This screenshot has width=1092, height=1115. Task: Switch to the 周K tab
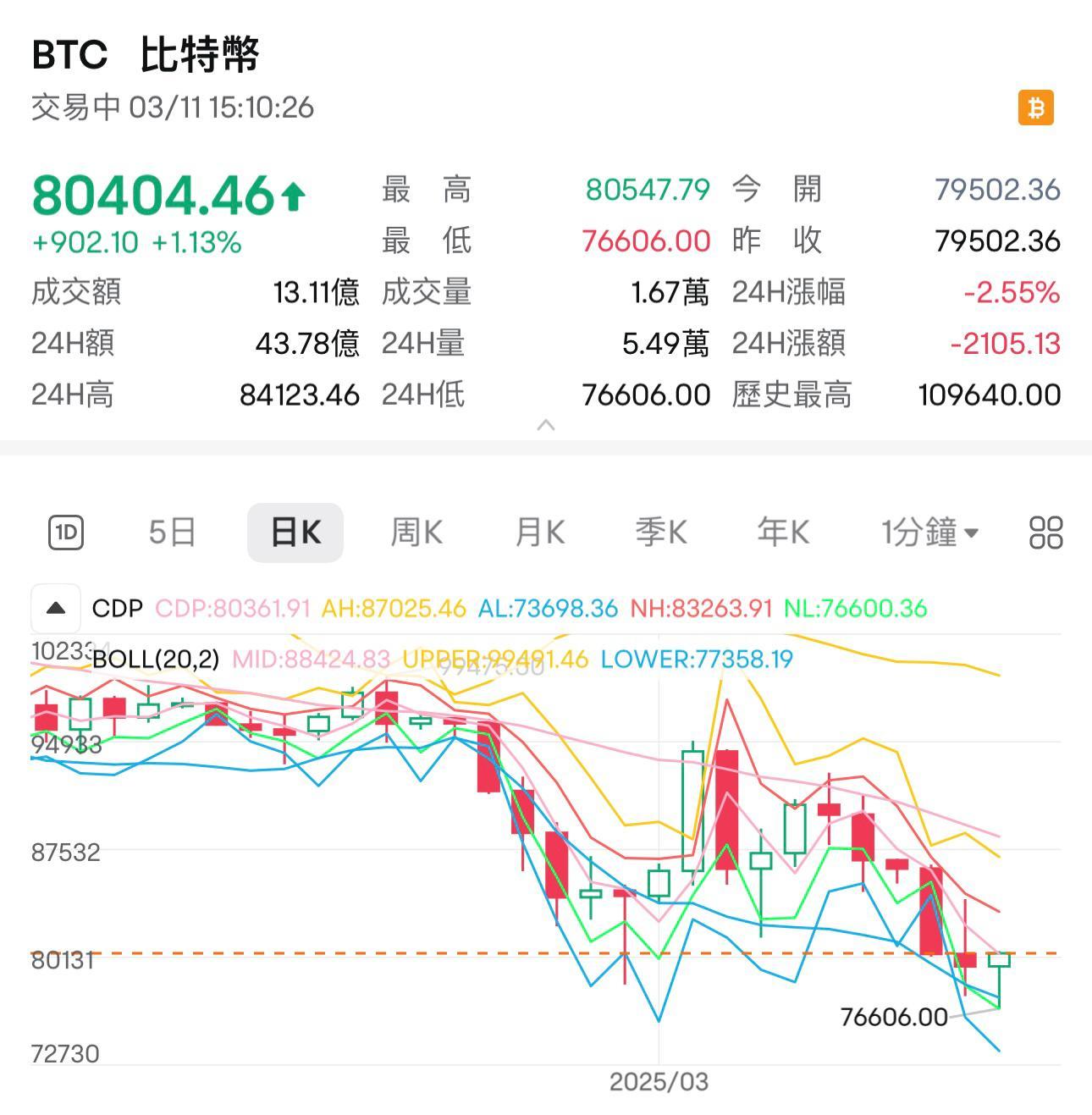click(x=416, y=532)
